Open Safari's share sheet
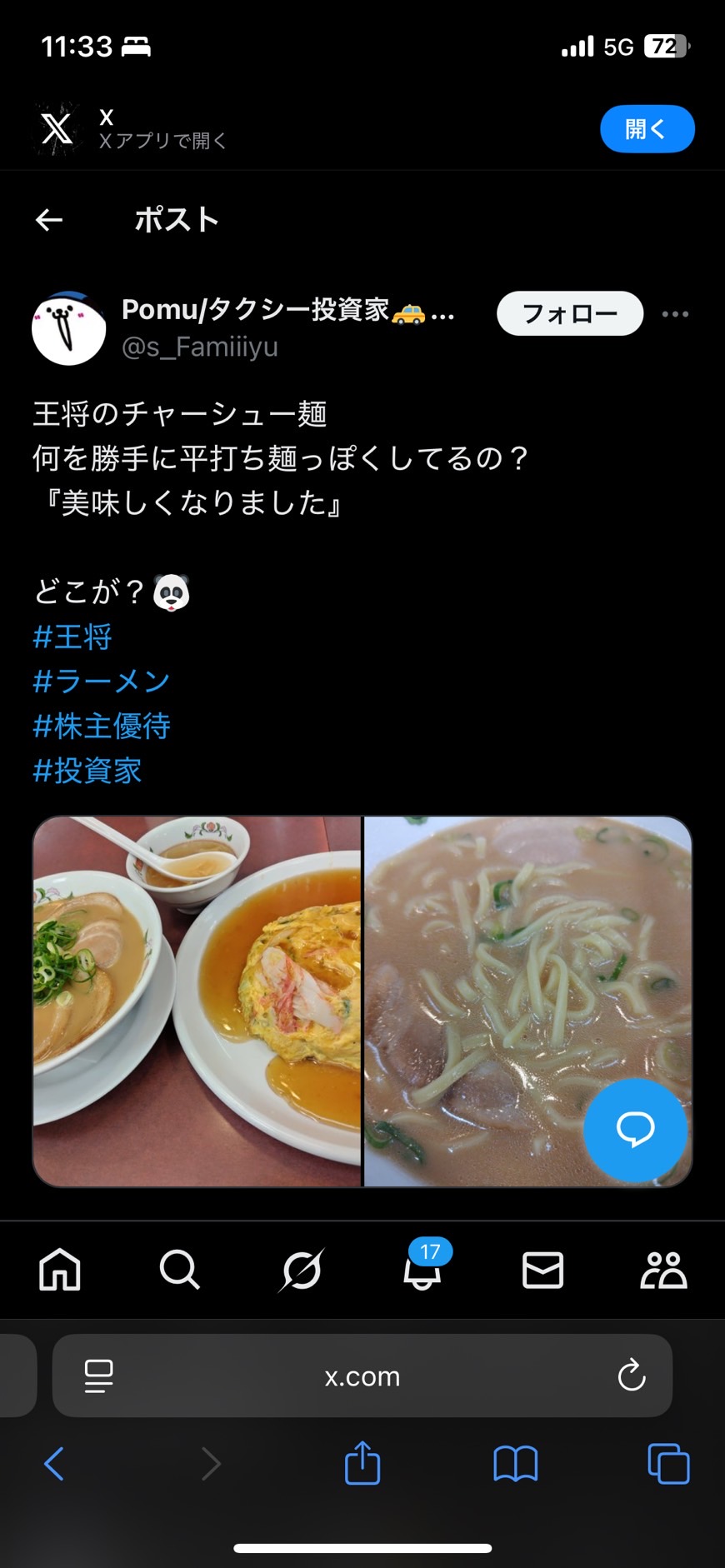This screenshot has height=1568, width=725. (x=362, y=1463)
